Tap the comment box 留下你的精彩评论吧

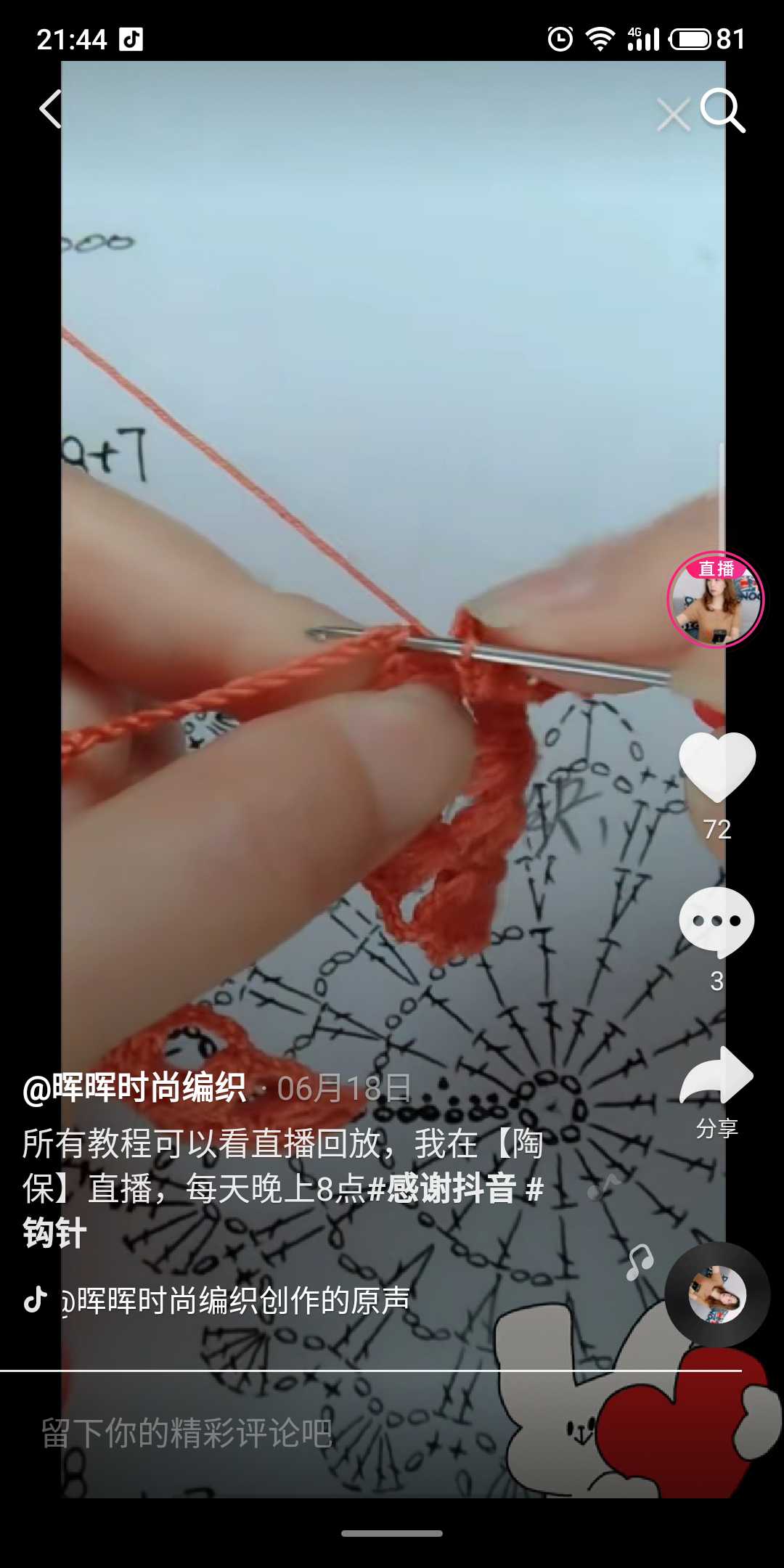[187, 1432]
